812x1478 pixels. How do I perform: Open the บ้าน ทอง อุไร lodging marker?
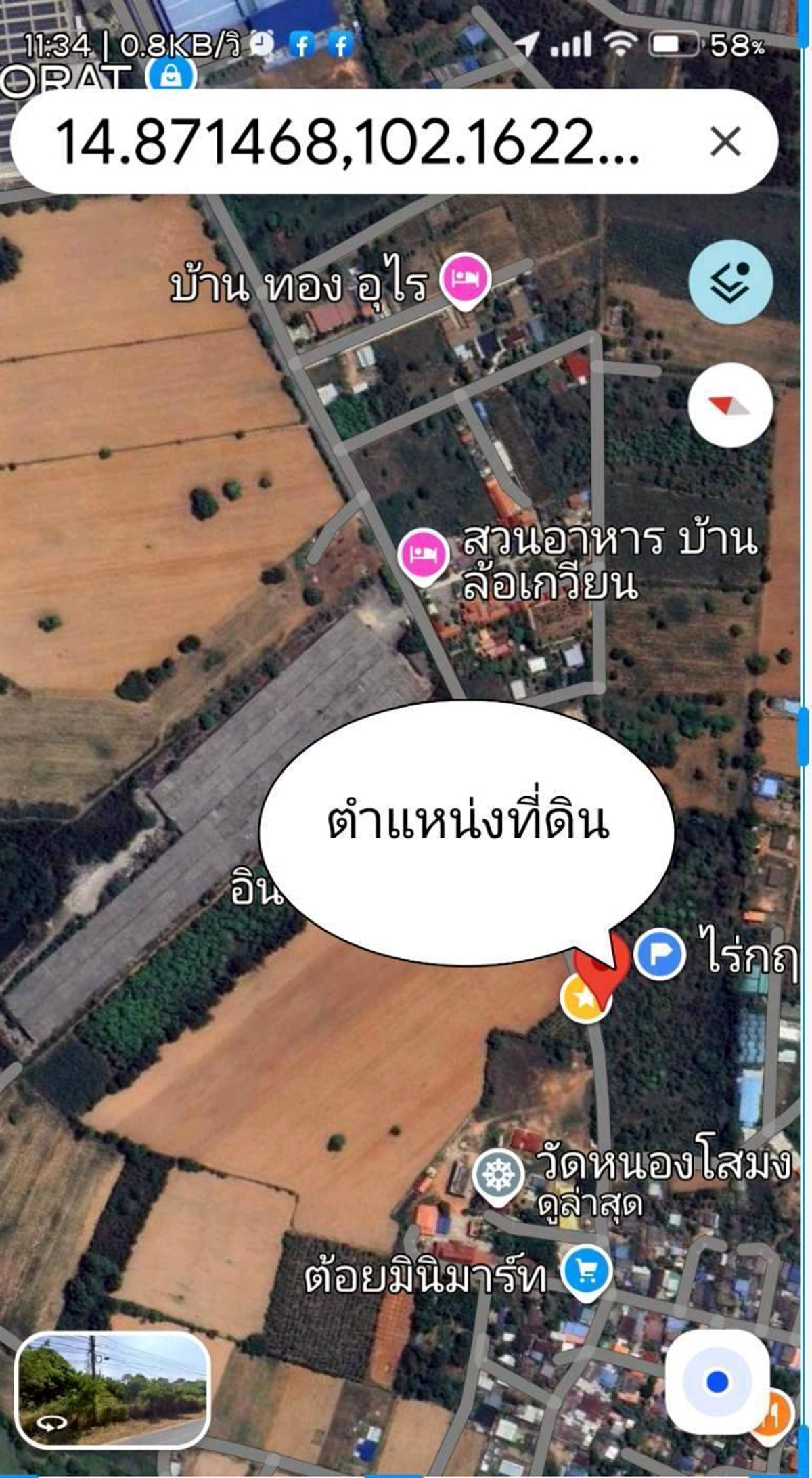(x=465, y=280)
